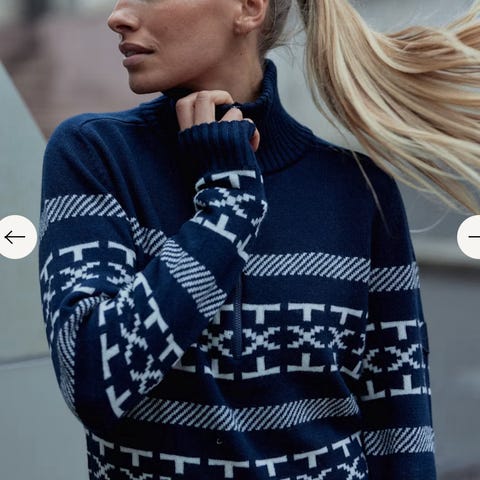Viewport: 480px width, 480px height.
Task: Go to the next product image
Action: pos(469,237)
